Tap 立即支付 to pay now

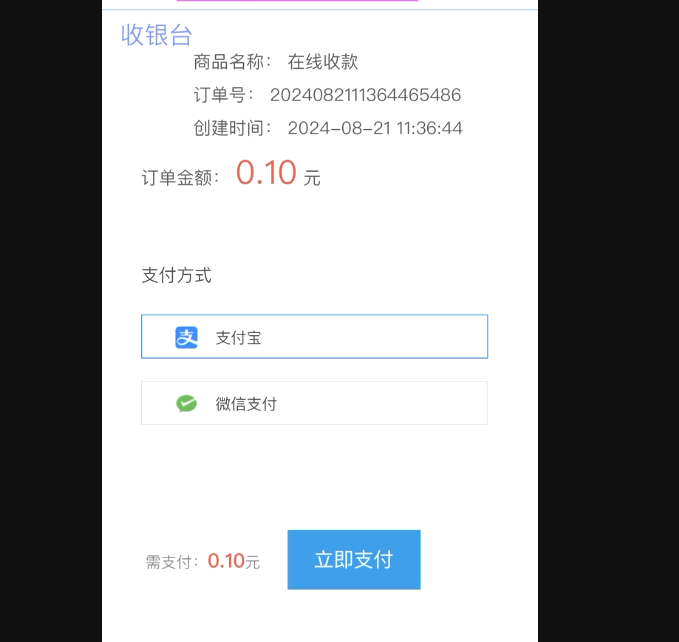click(353, 559)
